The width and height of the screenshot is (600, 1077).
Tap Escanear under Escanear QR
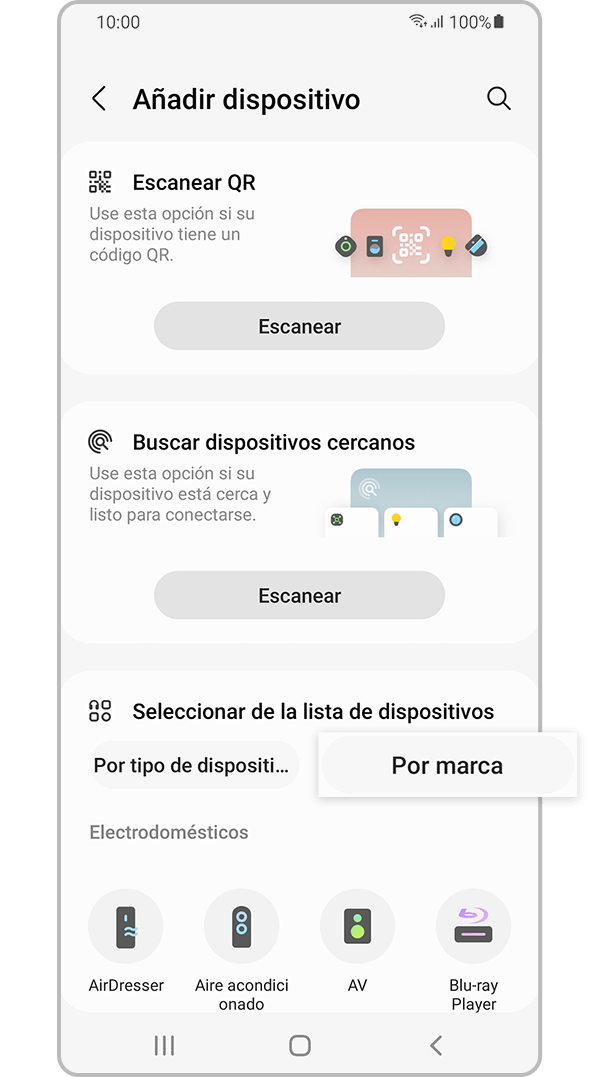coord(299,326)
